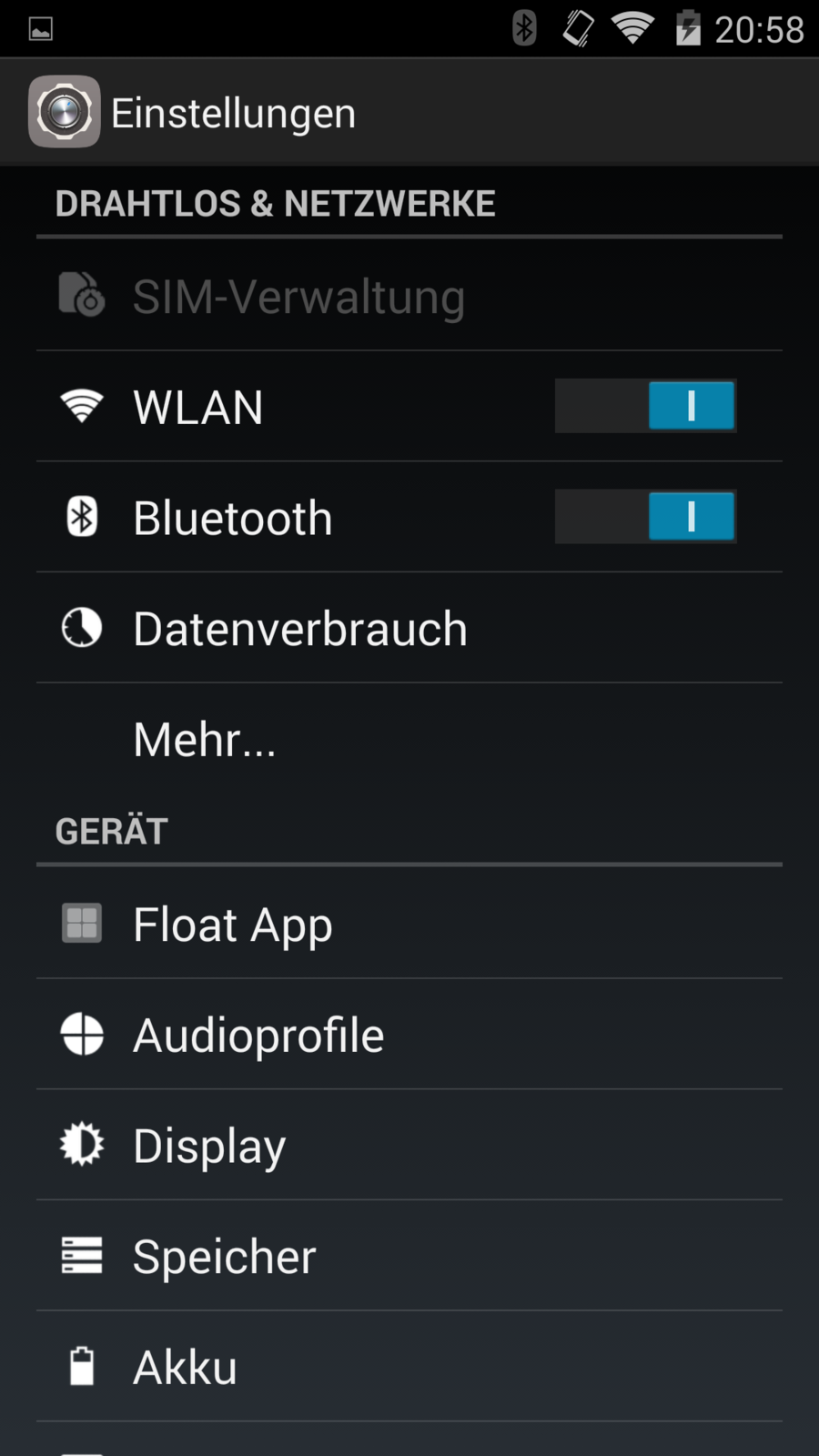Disable the Bluetooth switch
The image size is (819, 1456).
(x=645, y=517)
